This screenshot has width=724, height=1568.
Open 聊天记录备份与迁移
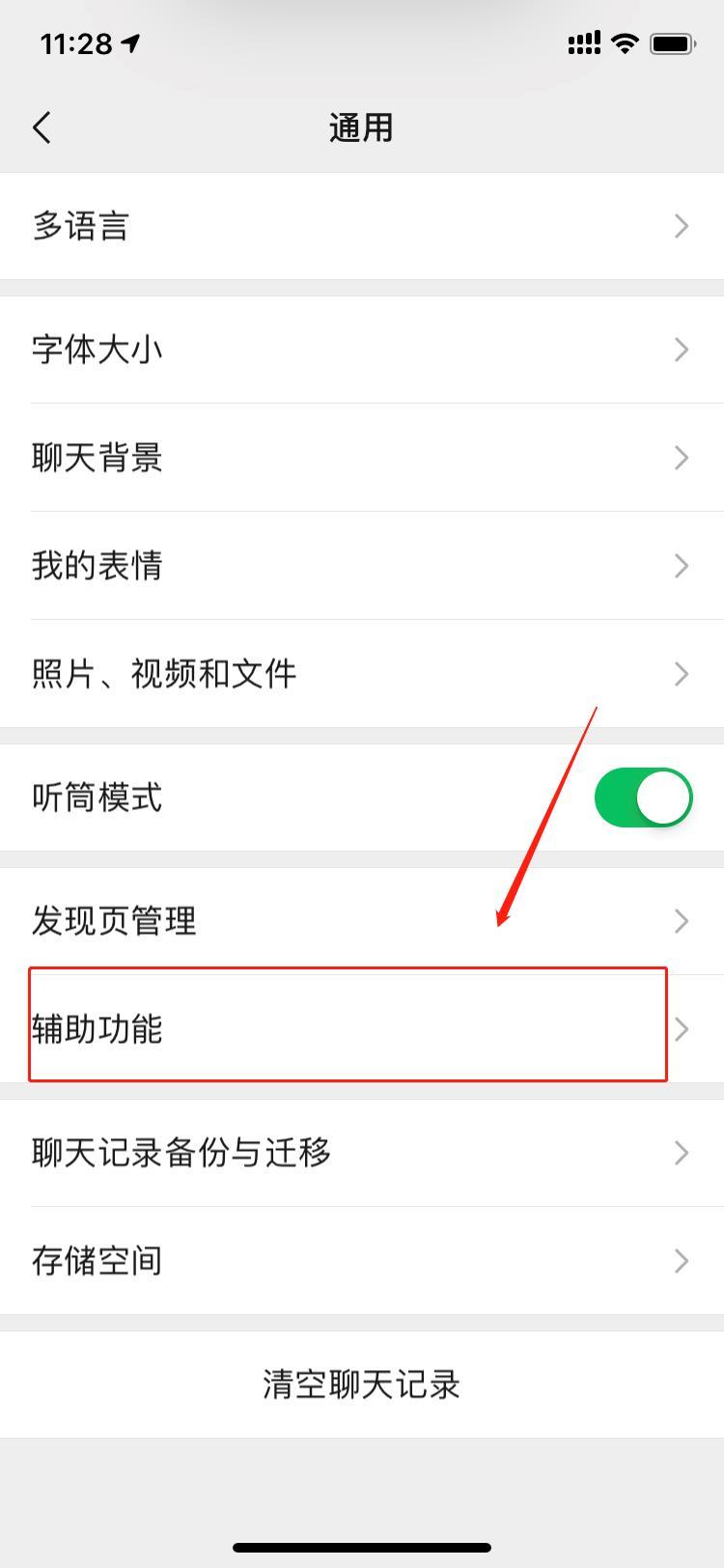(362, 1153)
